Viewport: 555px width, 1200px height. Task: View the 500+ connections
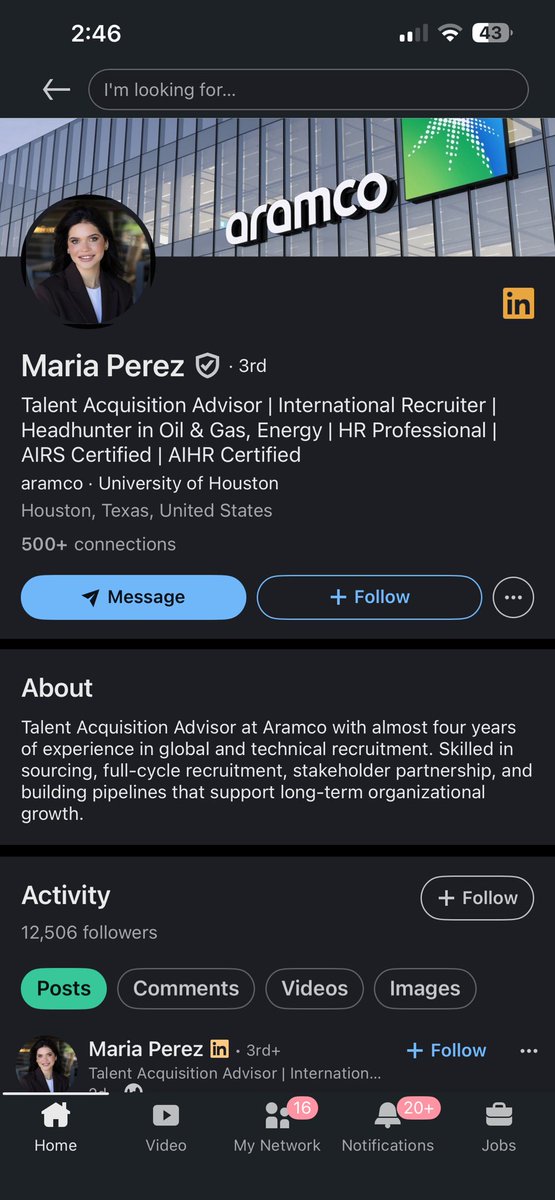click(98, 544)
